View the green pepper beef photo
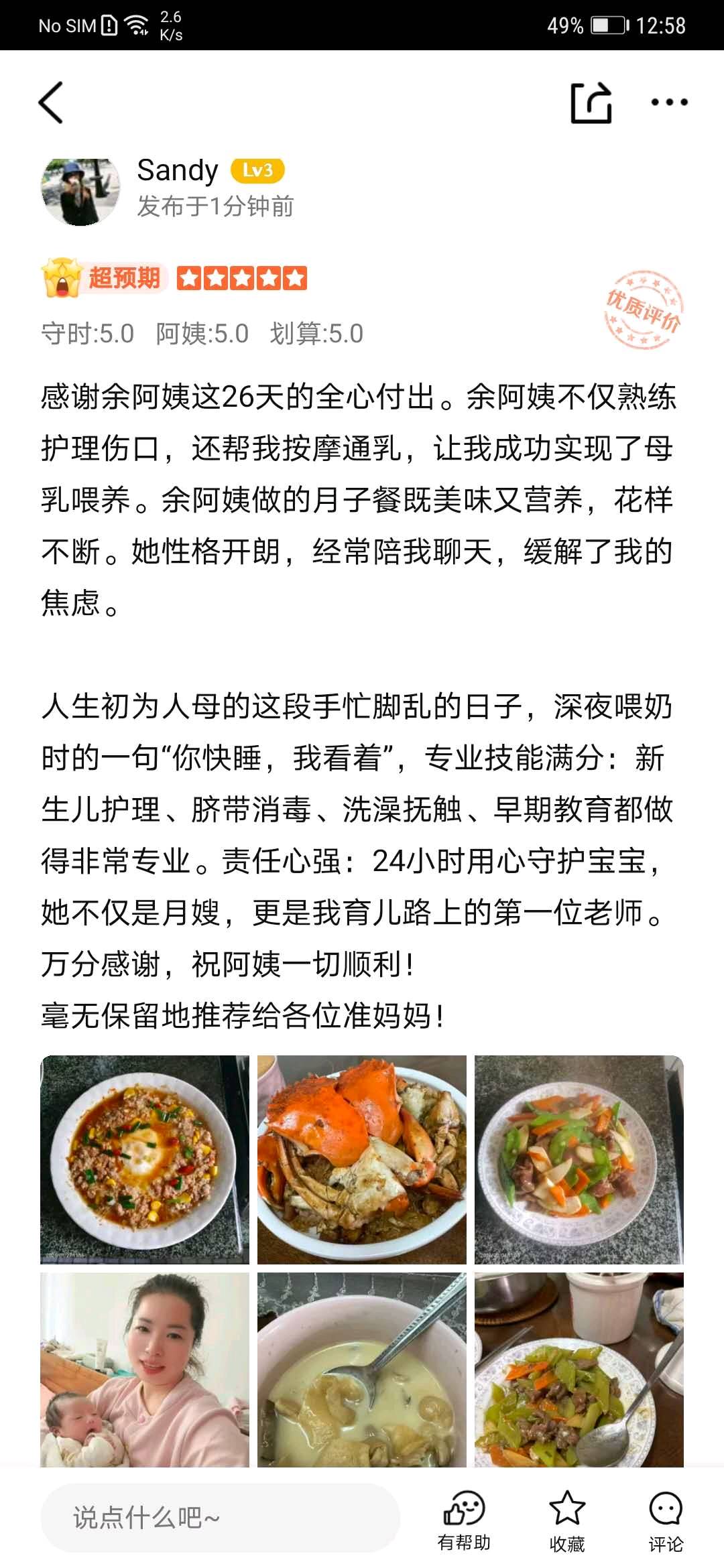Image resolution: width=724 pixels, height=1568 pixels. coord(579,1370)
